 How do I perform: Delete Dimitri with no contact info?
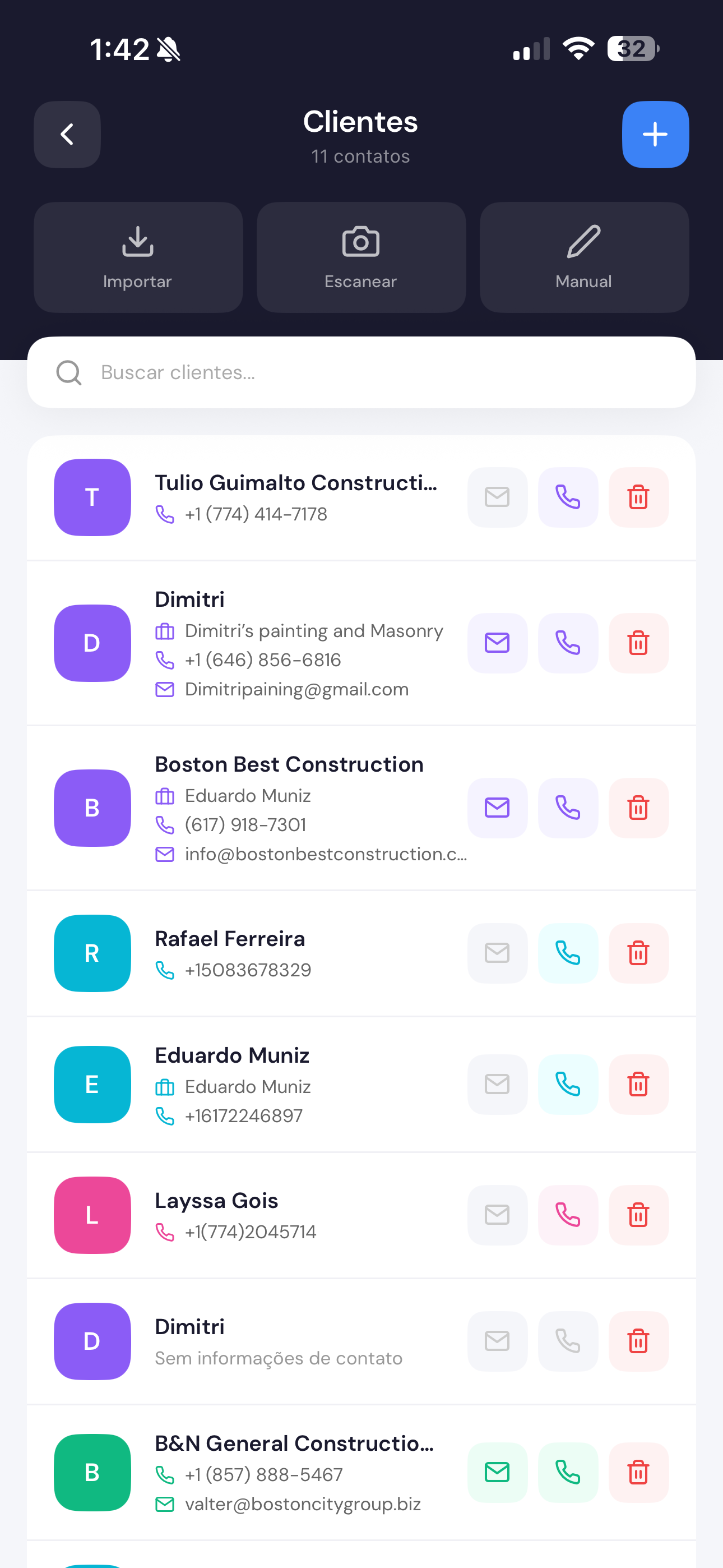pos(638,1341)
